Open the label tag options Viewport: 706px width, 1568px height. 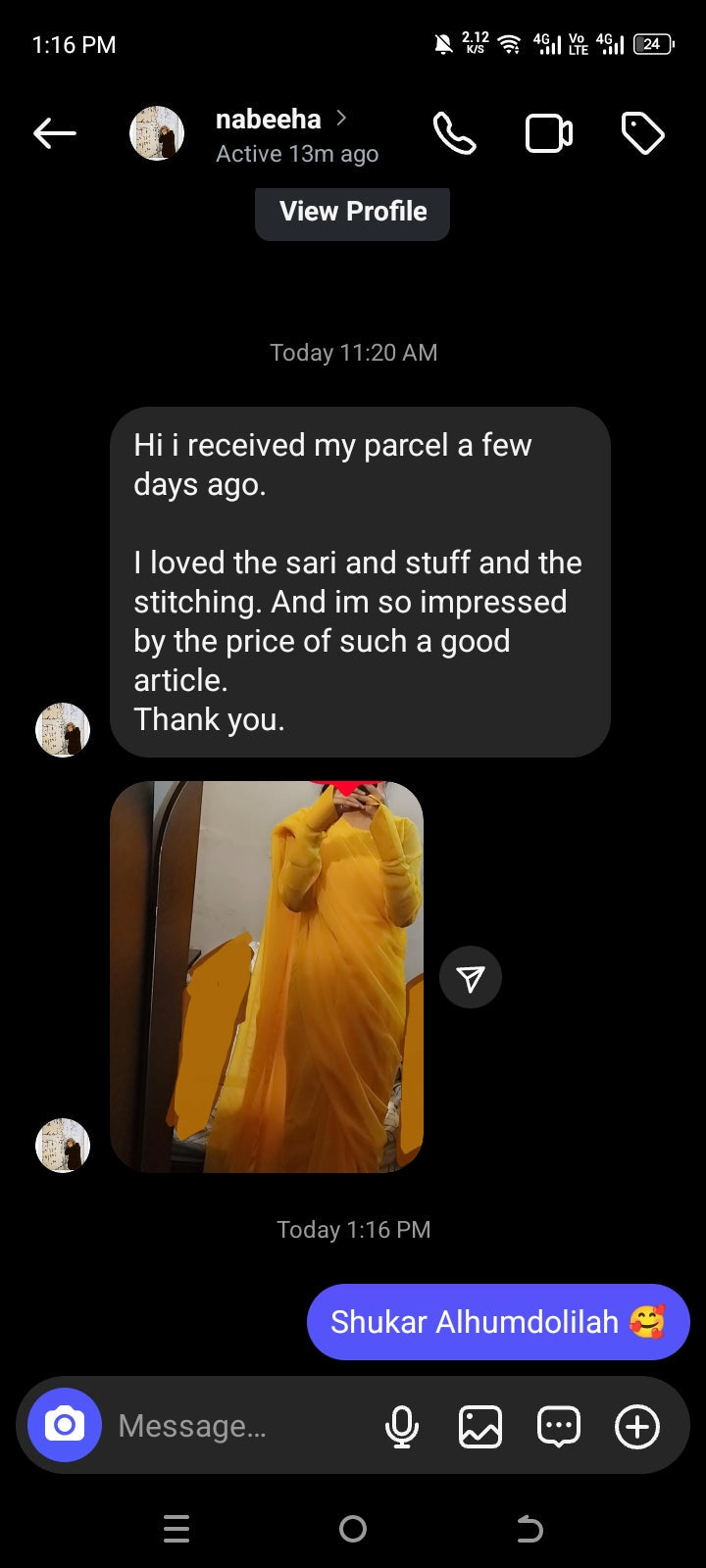643,133
